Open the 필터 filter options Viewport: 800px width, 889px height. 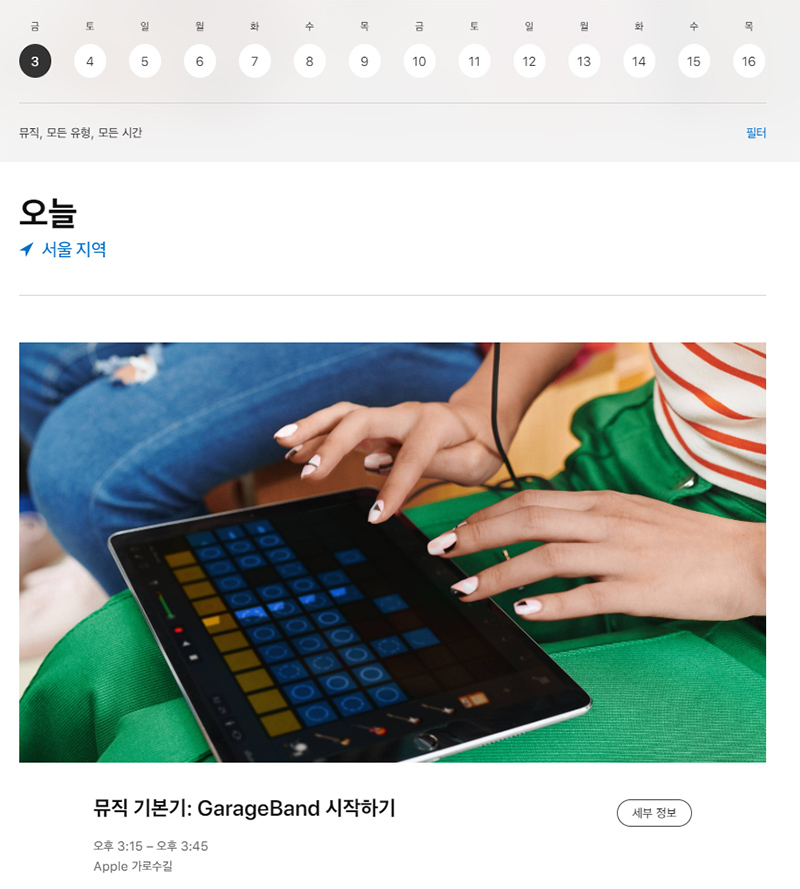tap(755, 133)
